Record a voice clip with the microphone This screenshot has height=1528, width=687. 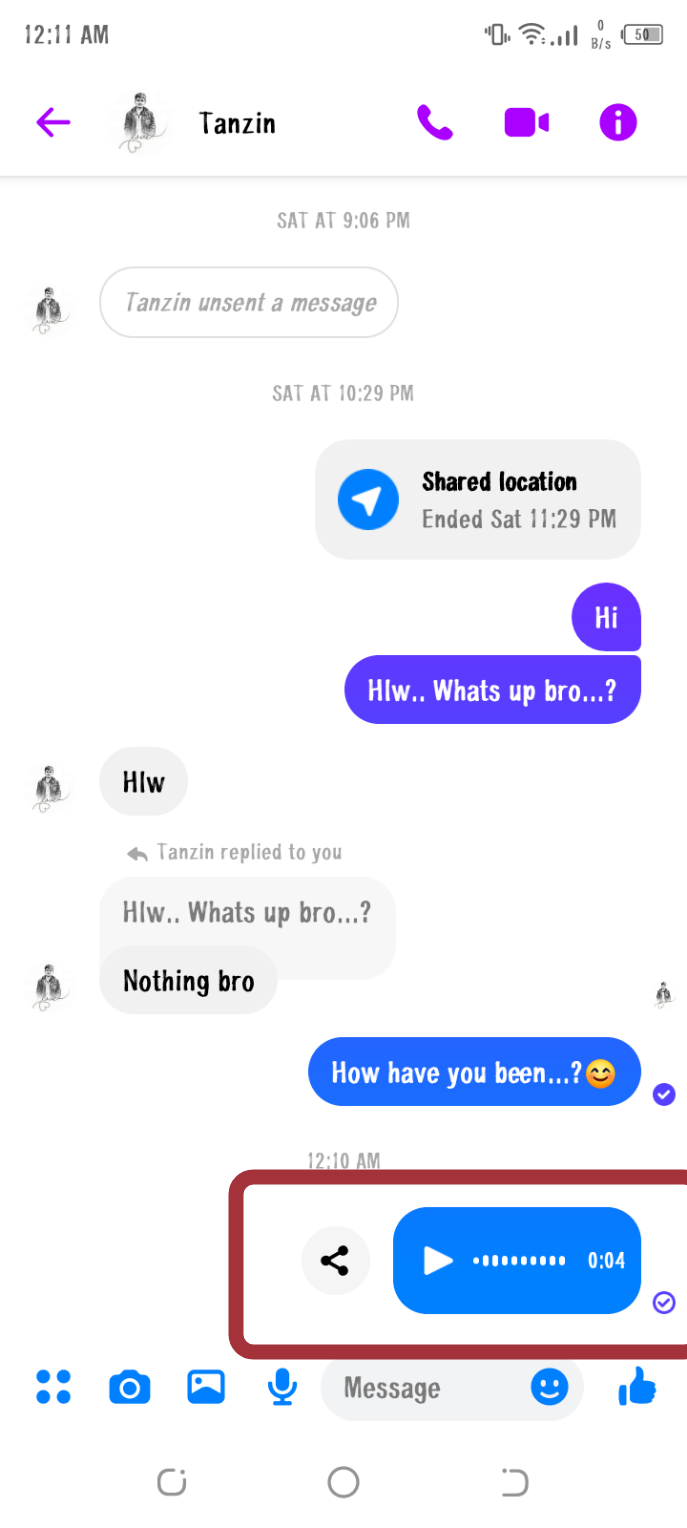pos(282,1387)
